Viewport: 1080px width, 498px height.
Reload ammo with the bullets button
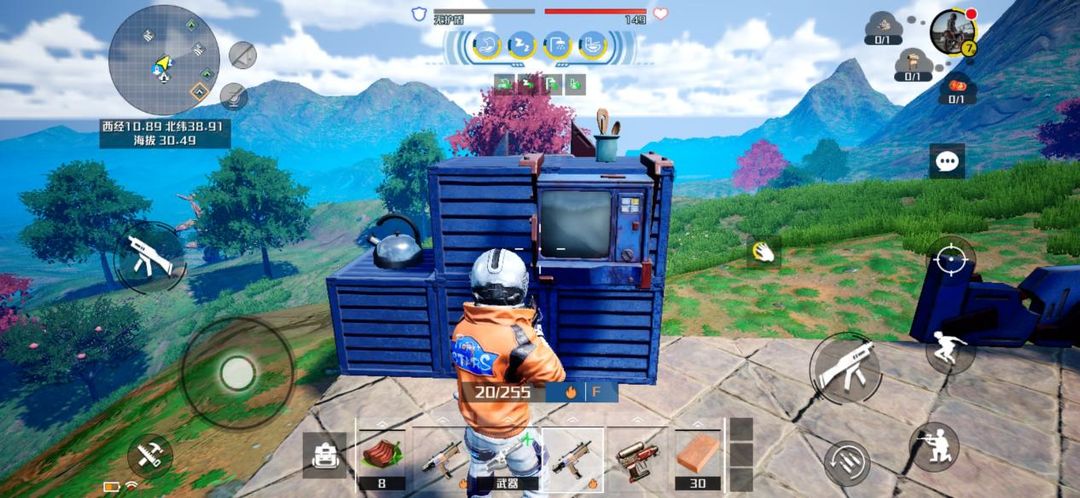[x=846, y=463]
